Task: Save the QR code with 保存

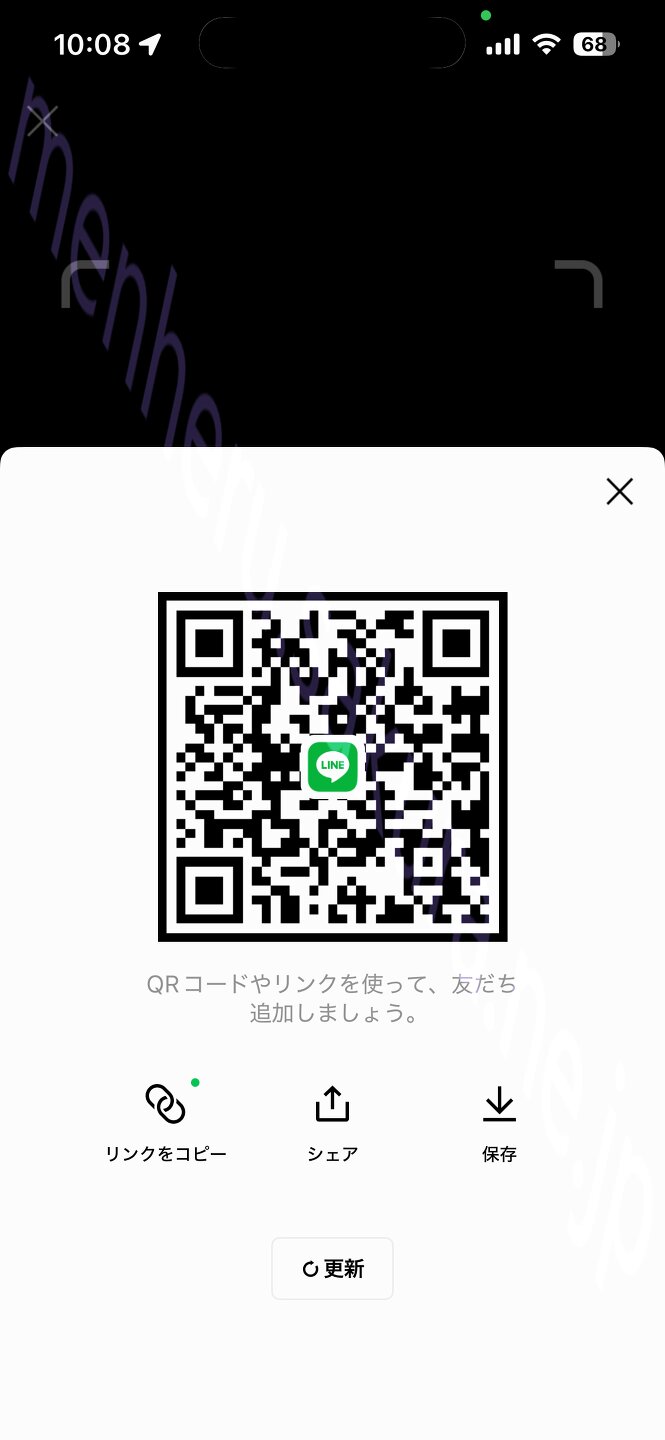Action: 499,1120
